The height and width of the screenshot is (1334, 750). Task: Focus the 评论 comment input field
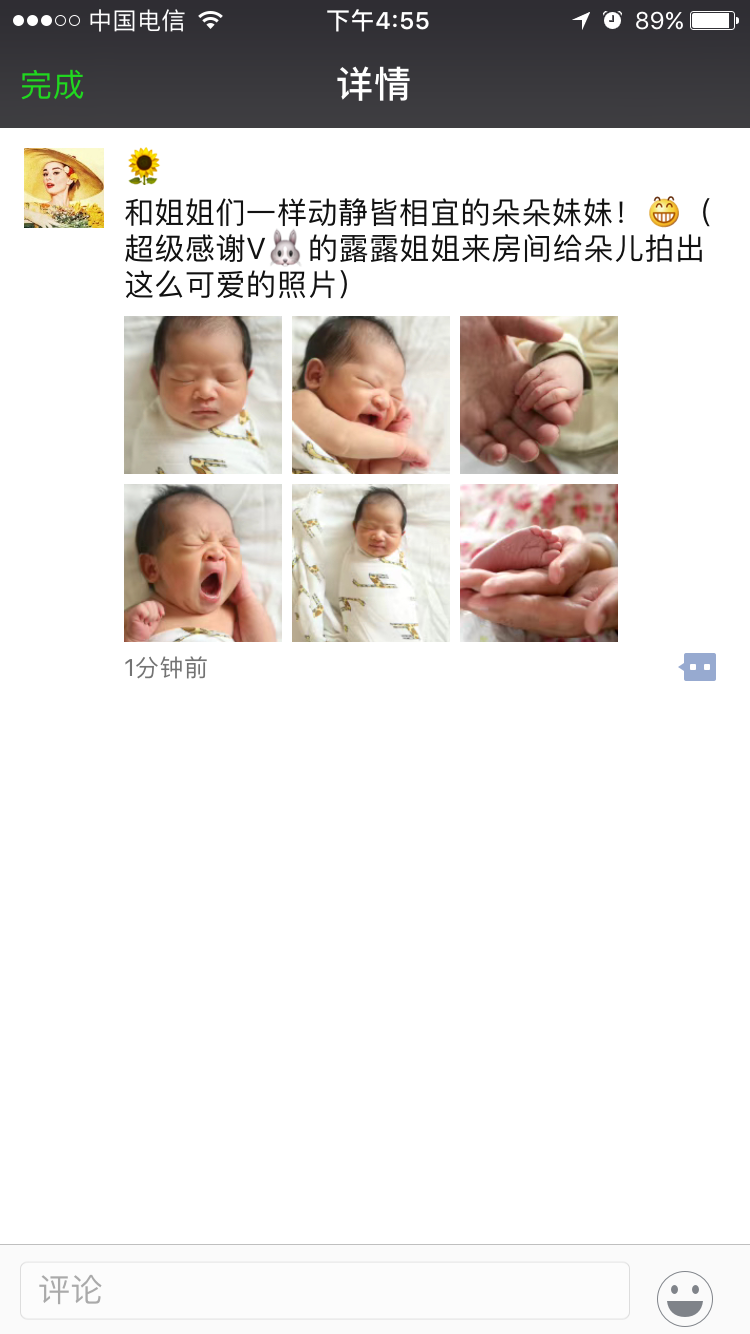tap(325, 1290)
